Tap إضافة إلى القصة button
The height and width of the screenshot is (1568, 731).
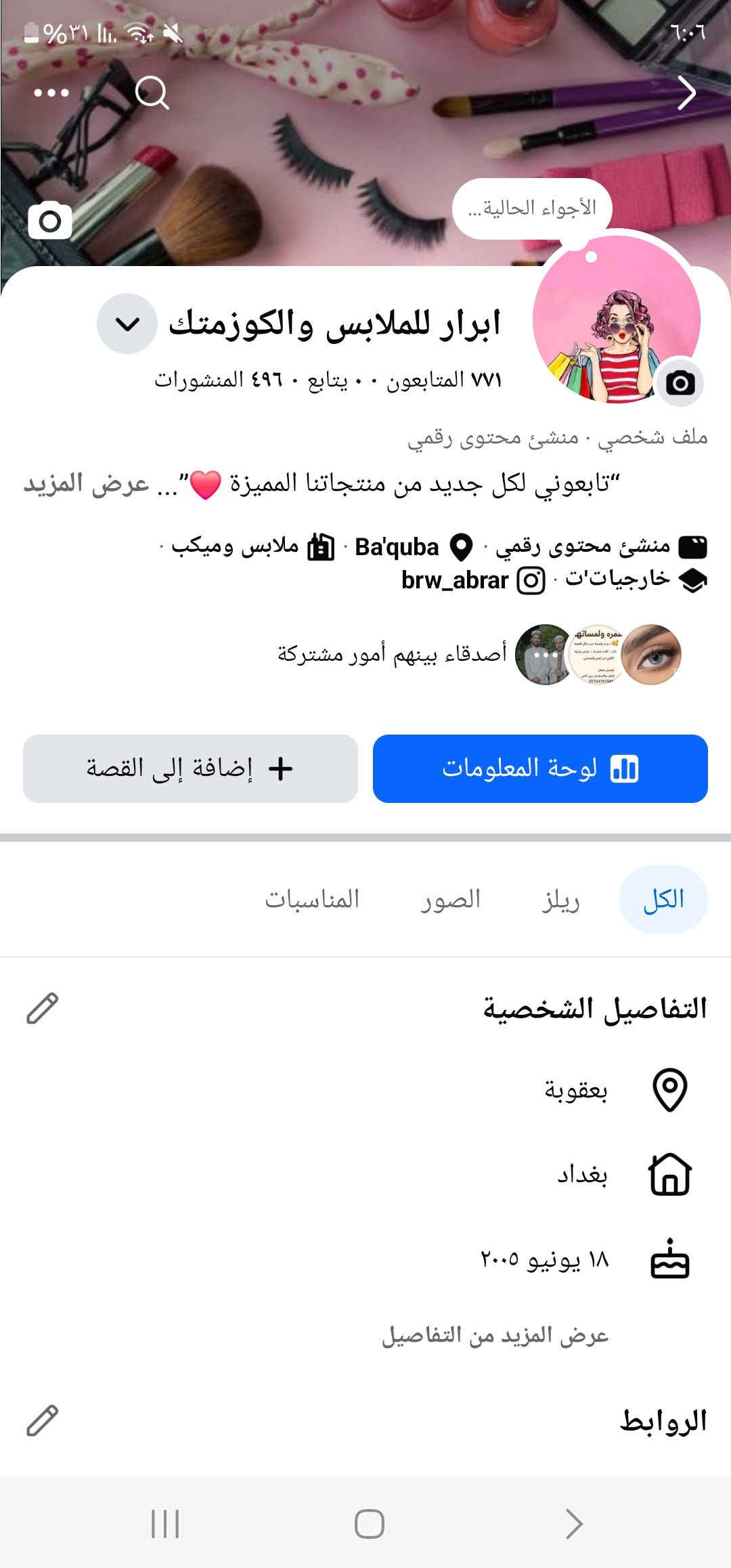pos(190,768)
